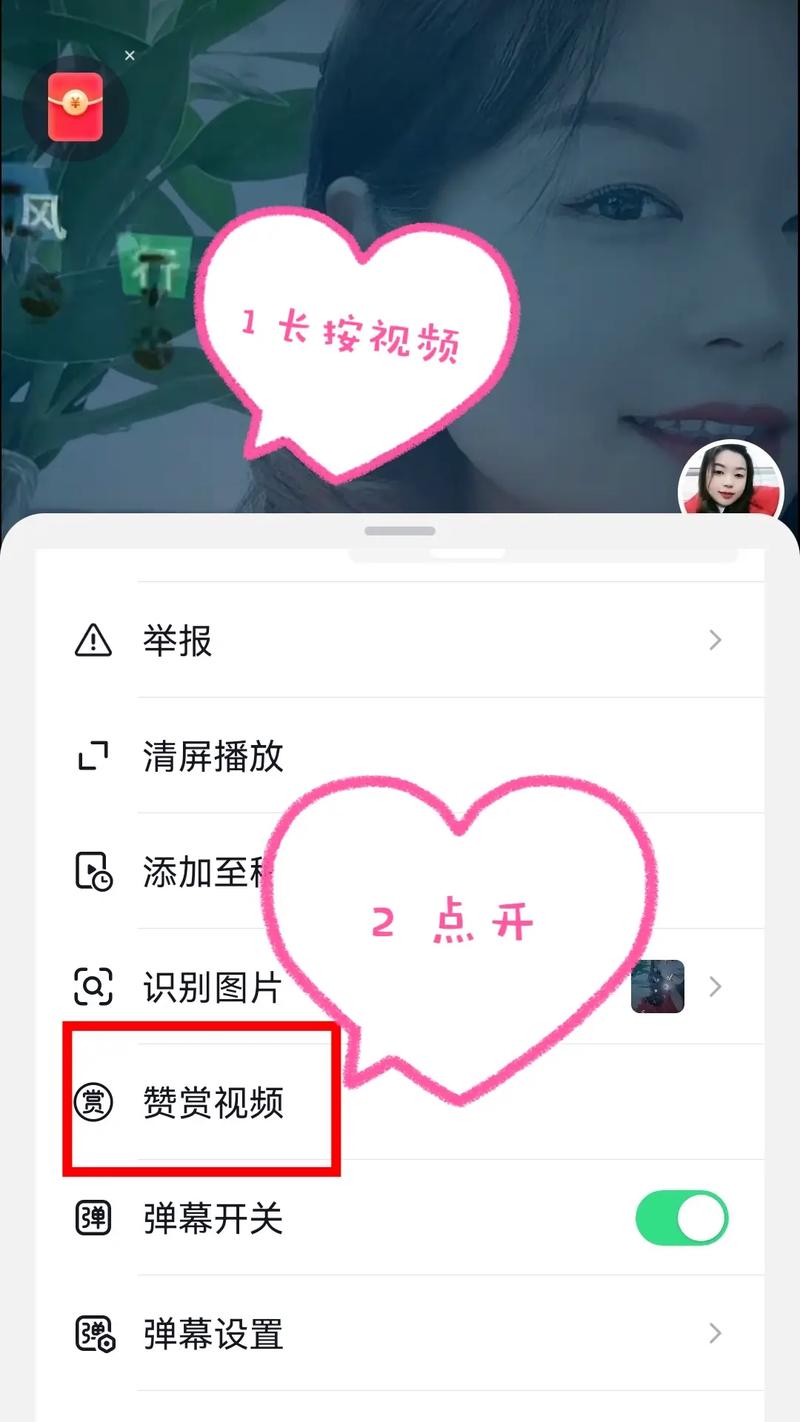
Task: Tap the 弹 danmaku switch icon
Action: click(x=93, y=1219)
